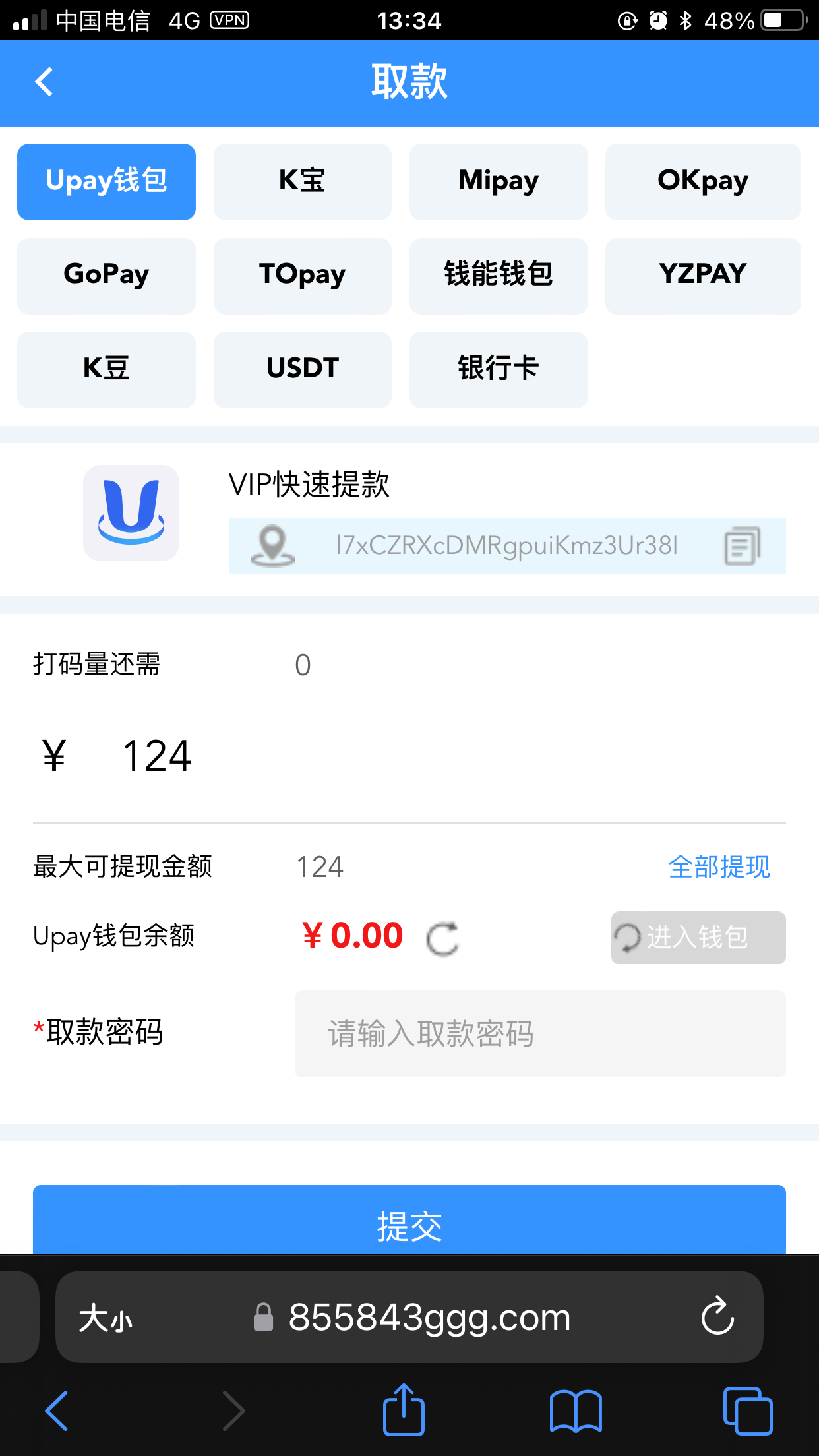This screenshot has height=1456, width=819.
Task: Choose USDT withdrawal
Action: 302,369
